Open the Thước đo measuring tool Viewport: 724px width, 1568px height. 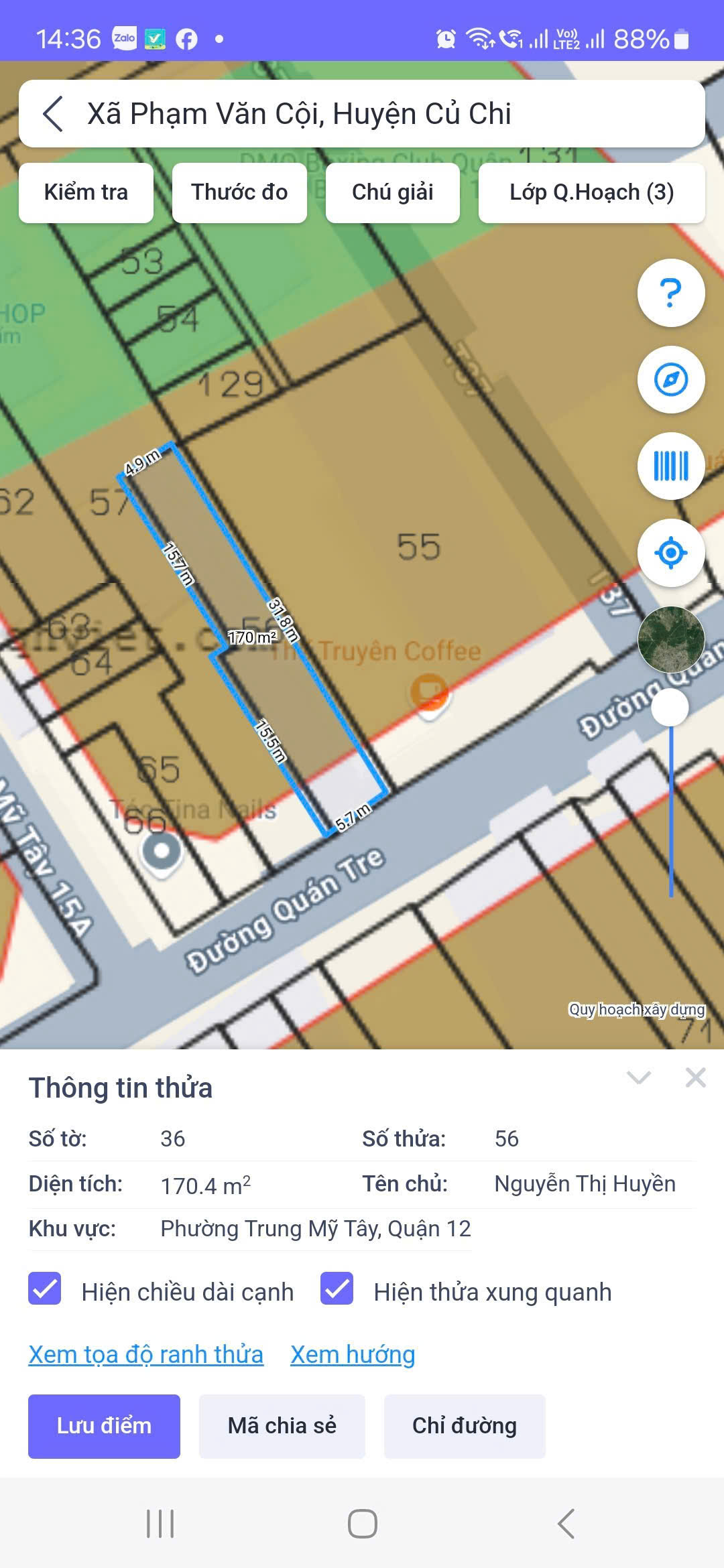239,192
